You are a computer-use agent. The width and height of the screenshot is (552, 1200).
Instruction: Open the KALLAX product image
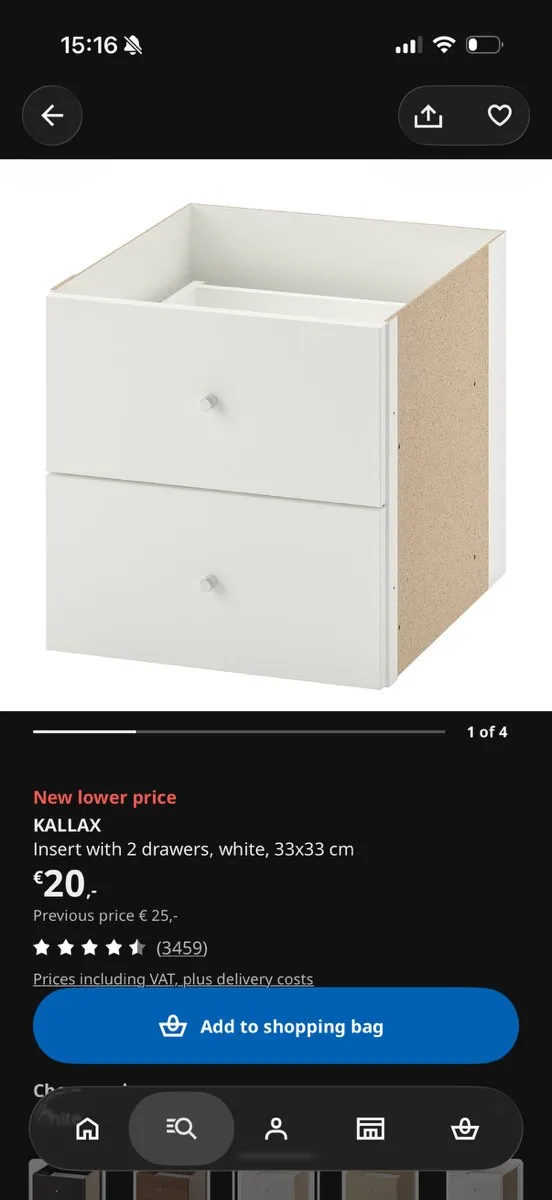[x=276, y=435]
